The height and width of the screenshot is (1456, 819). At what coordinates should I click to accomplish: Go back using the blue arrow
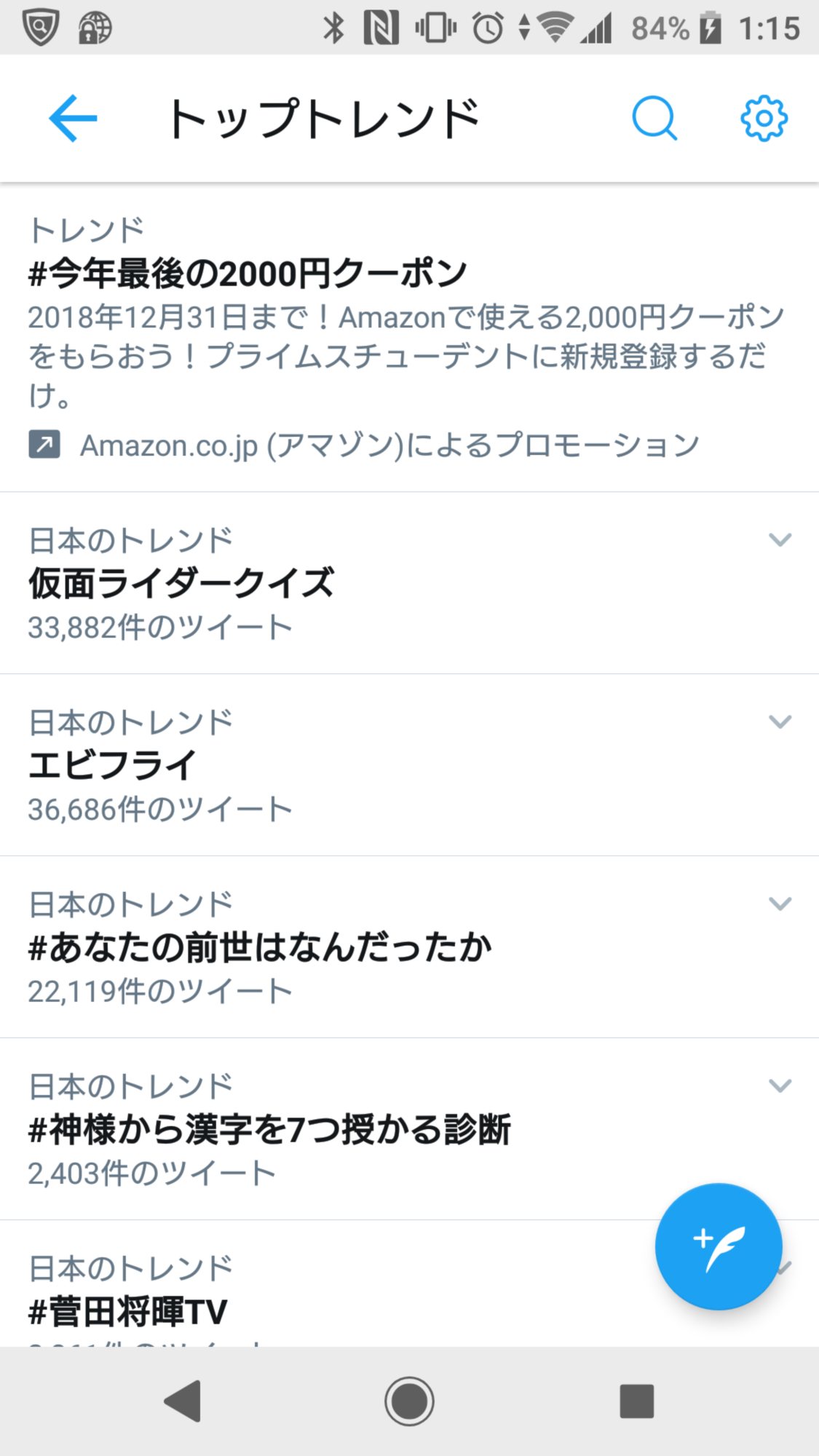[73, 119]
